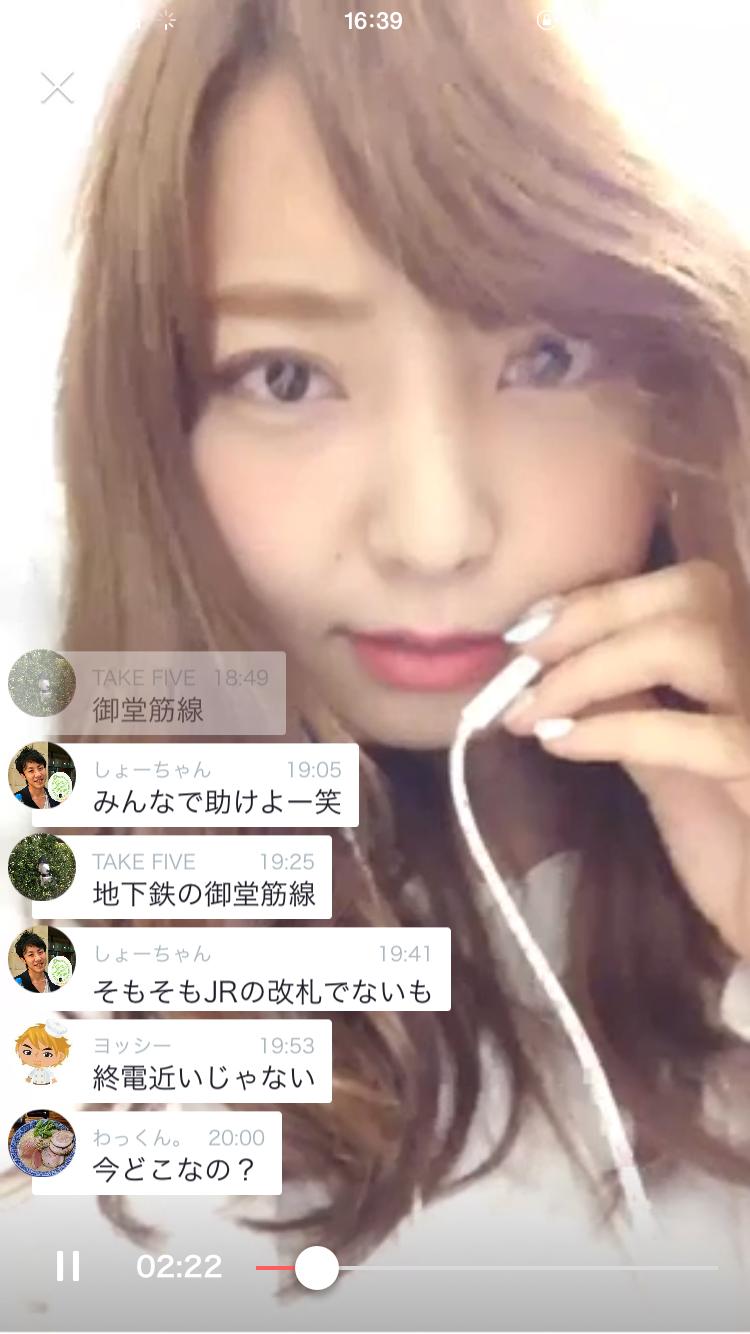Close the live stream with the X
Viewport: 750px width, 1334px height.
[x=57, y=88]
